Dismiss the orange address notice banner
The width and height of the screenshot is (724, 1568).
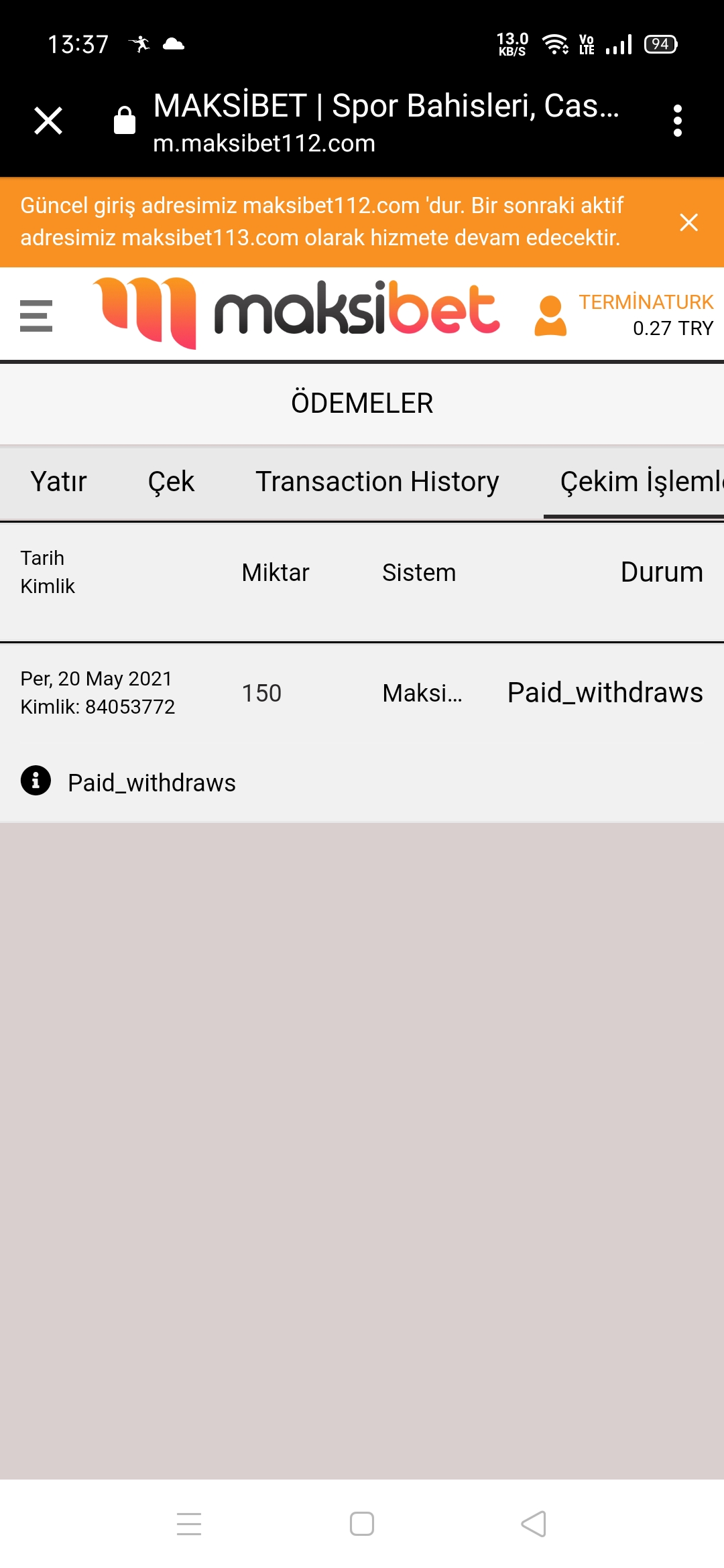pos(688,222)
